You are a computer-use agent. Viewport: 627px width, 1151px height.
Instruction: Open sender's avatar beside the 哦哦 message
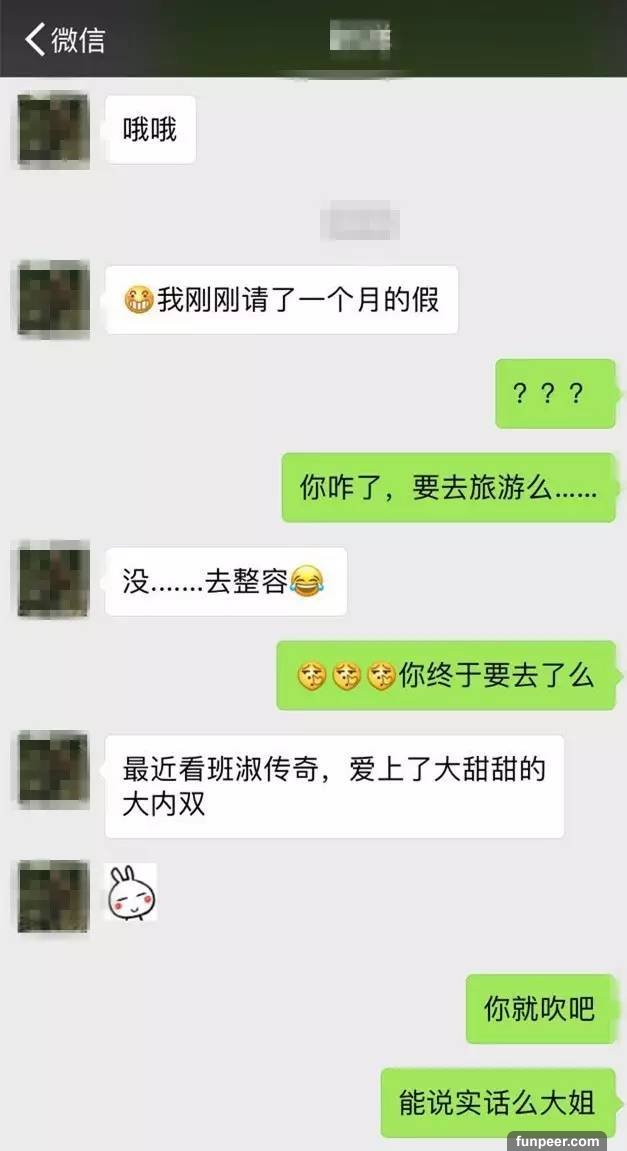pyautogui.click(x=53, y=130)
